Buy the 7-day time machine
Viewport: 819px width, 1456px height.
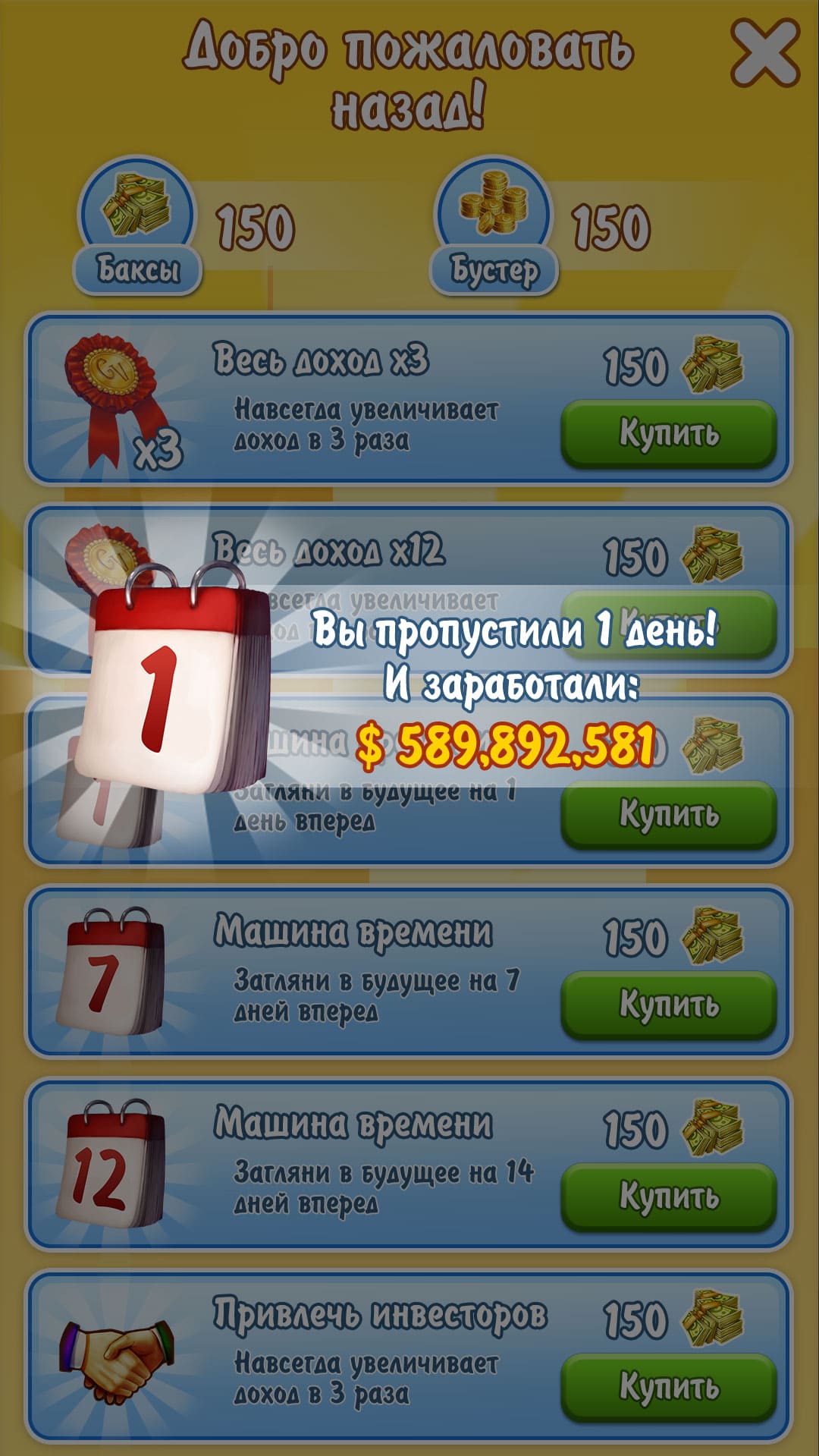click(x=668, y=1005)
